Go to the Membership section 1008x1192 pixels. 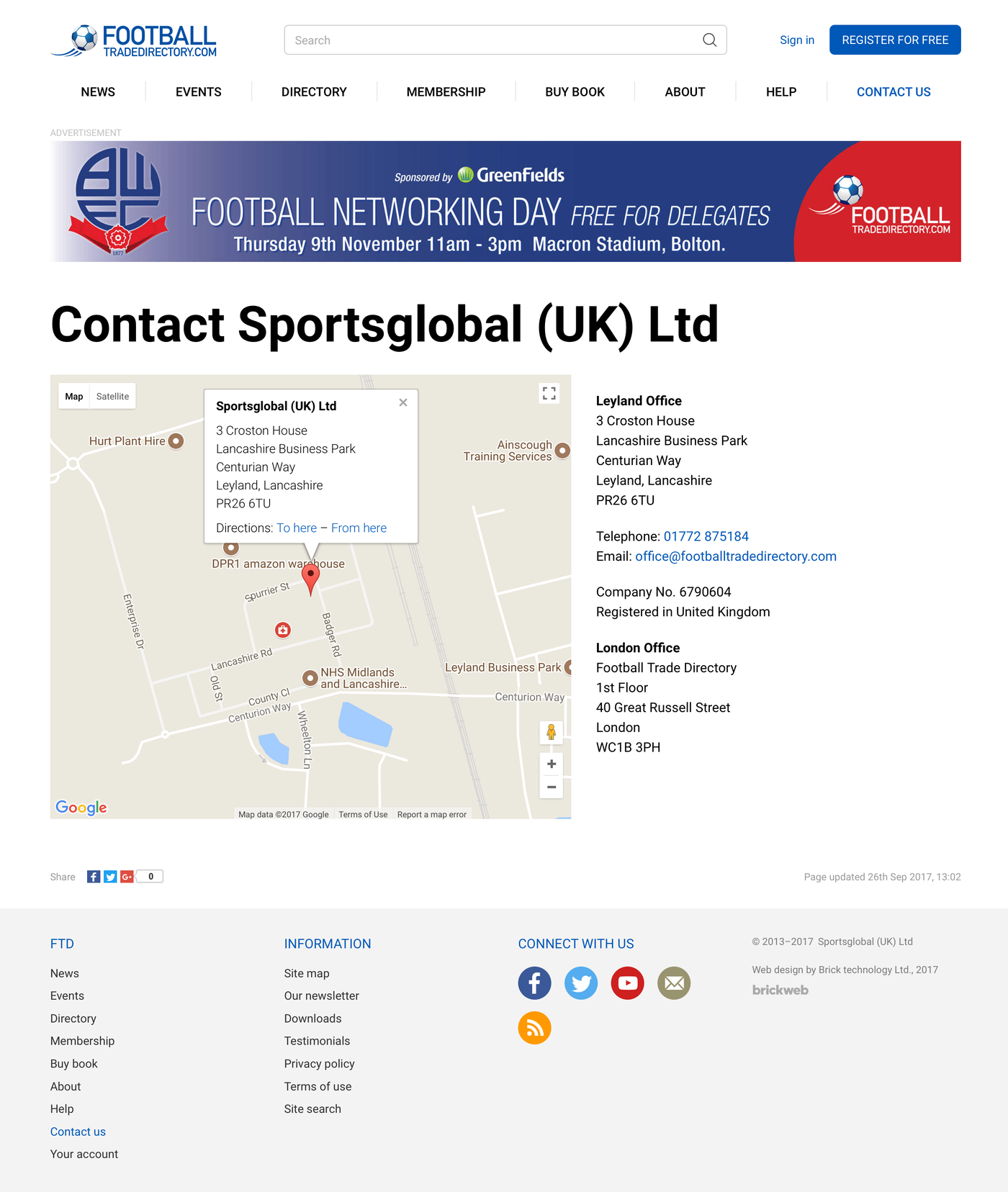[446, 92]
